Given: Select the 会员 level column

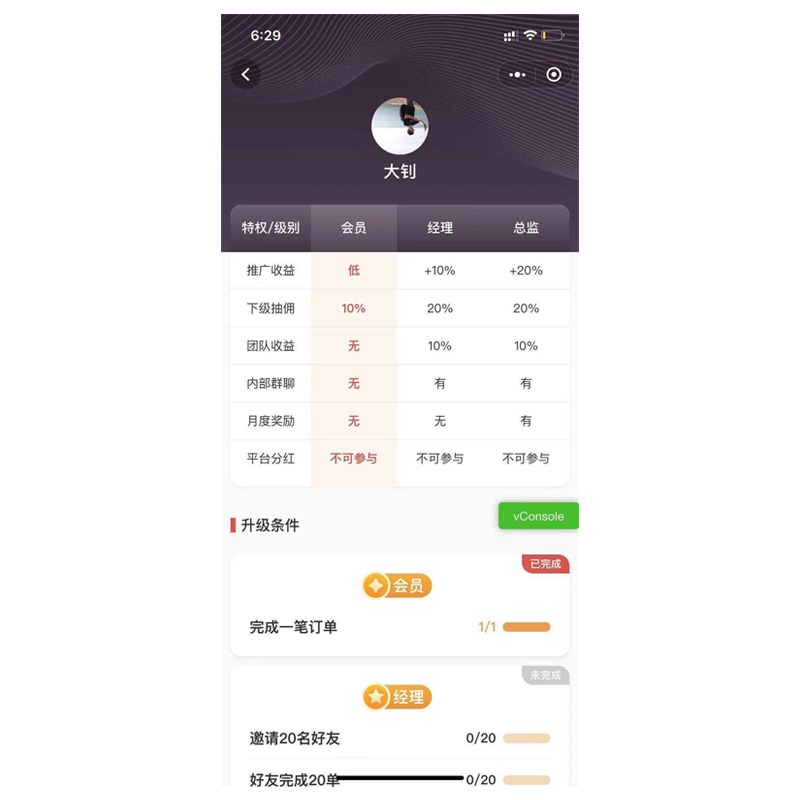Looking at the screenshot, I should [353, 228].
